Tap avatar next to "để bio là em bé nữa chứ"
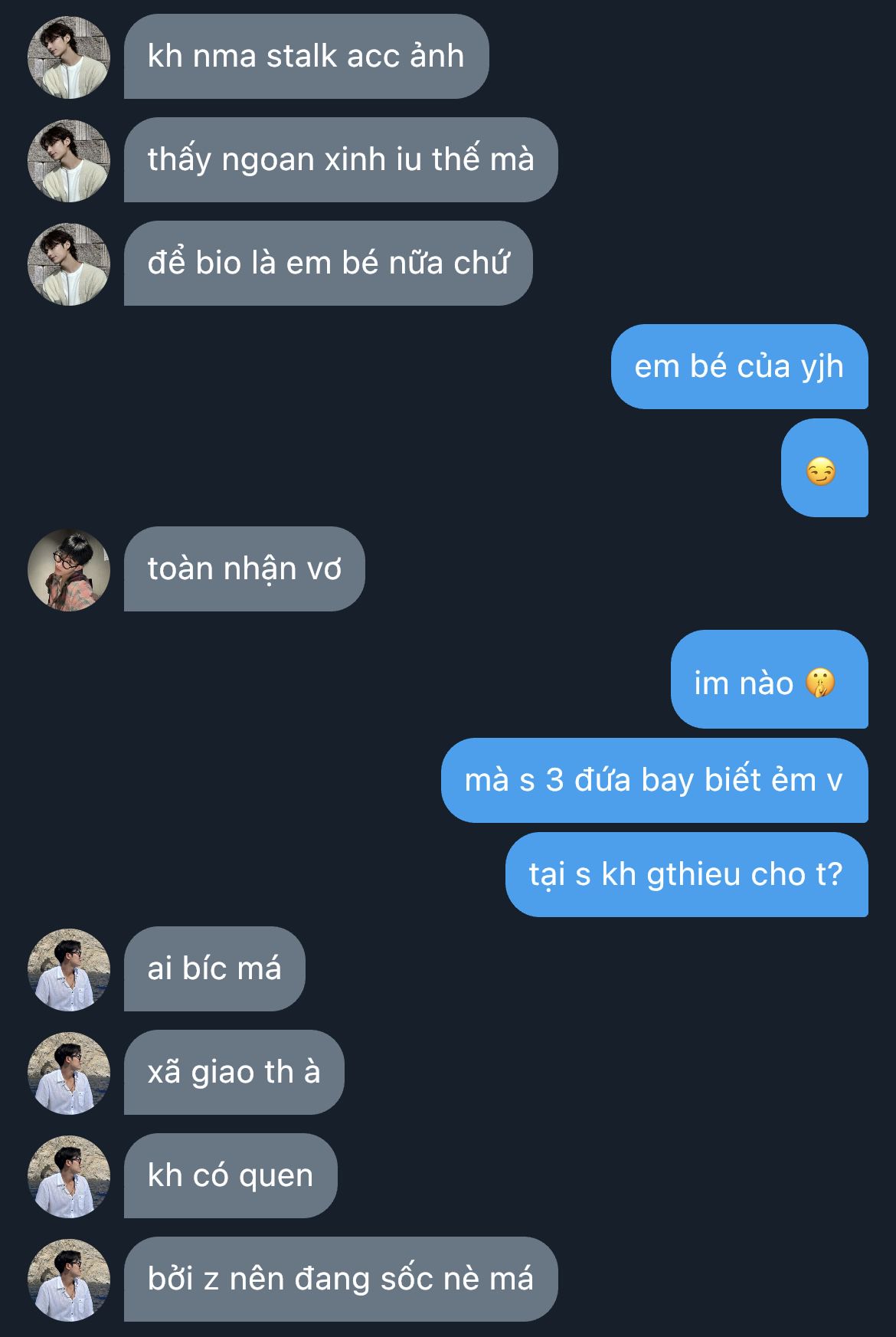896x1337 pixels. [69, 264]
